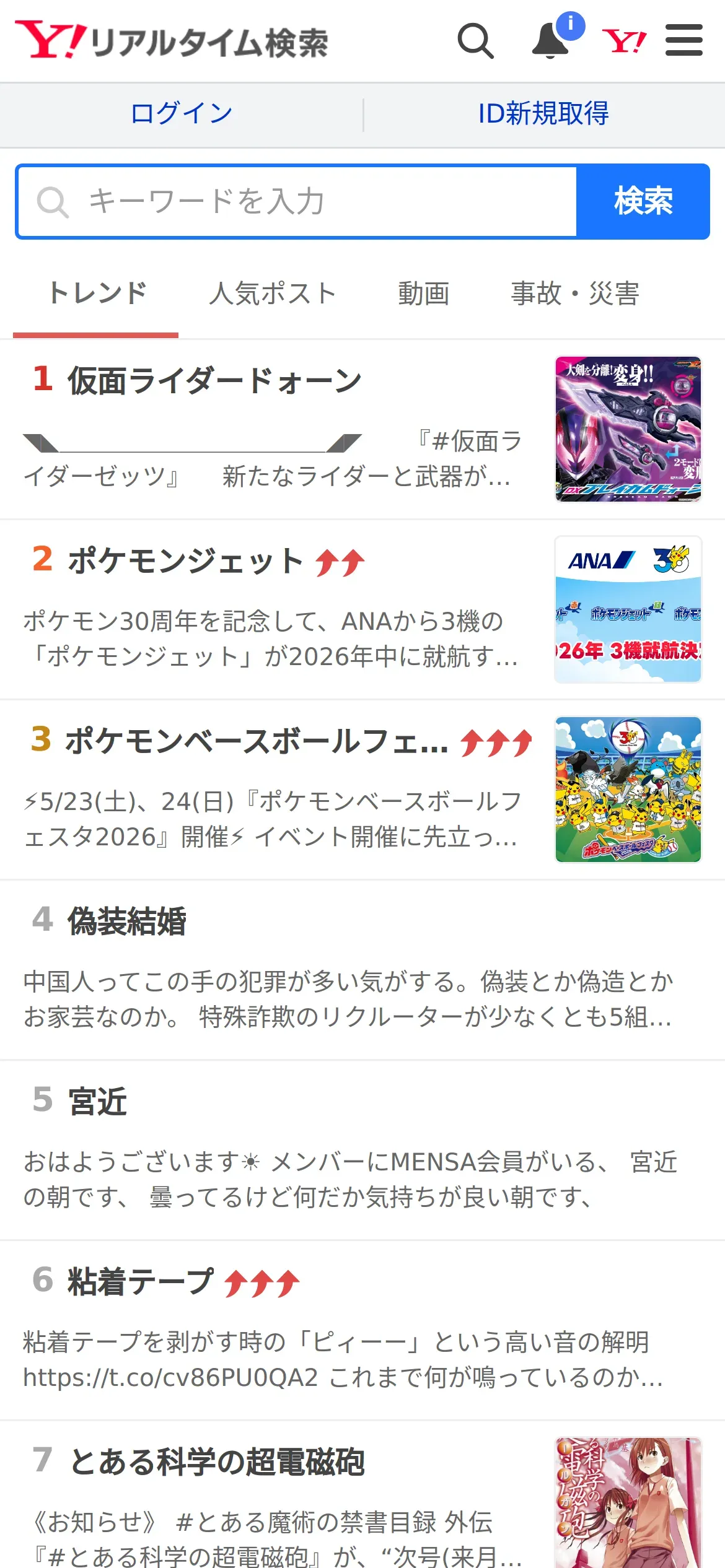View trend ポケモンベースボールフェ…
Viewport: 725px width, 1568px height.
coord(256,741)
